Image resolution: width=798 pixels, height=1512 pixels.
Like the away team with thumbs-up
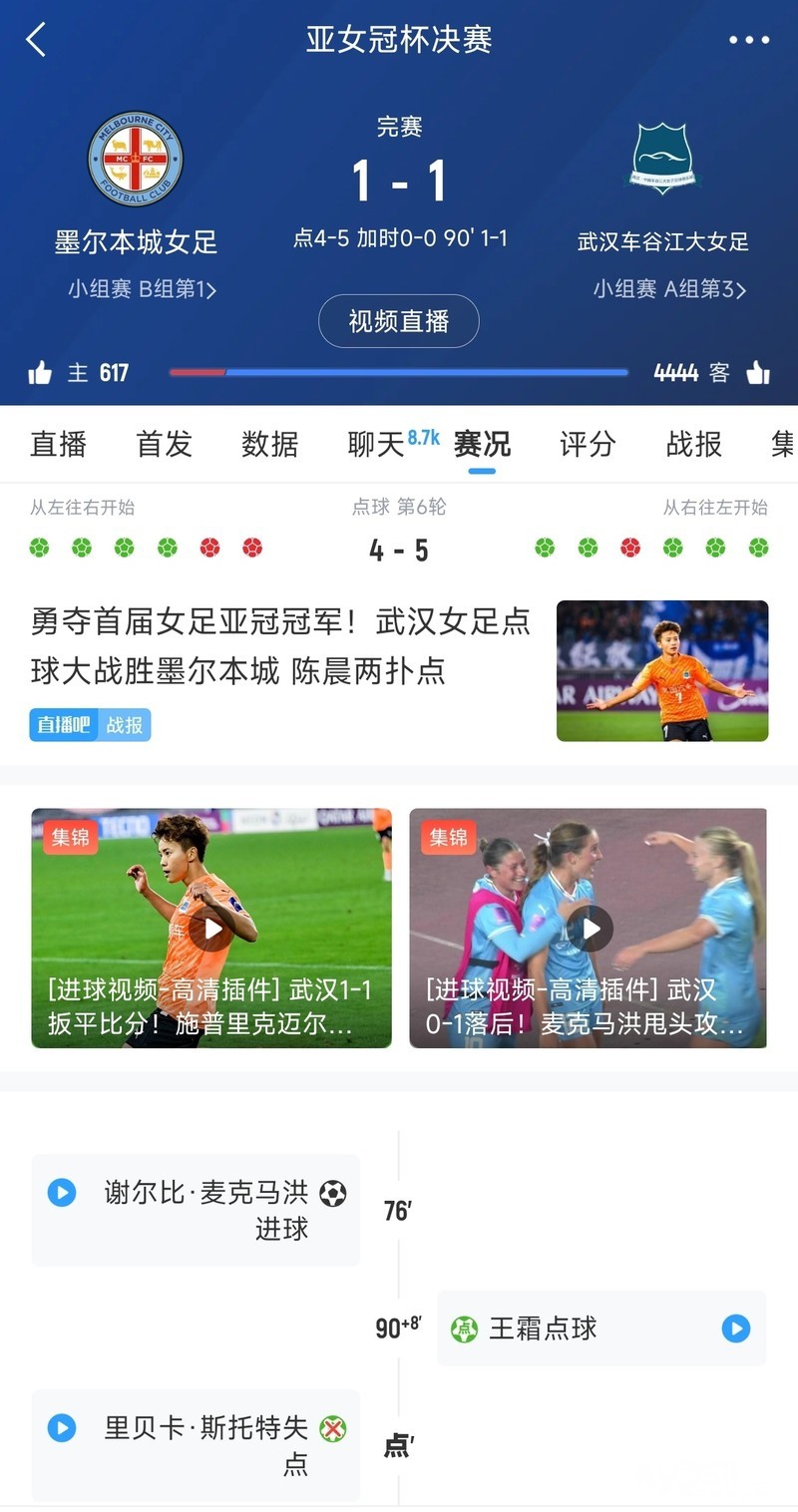coord(758,373)
